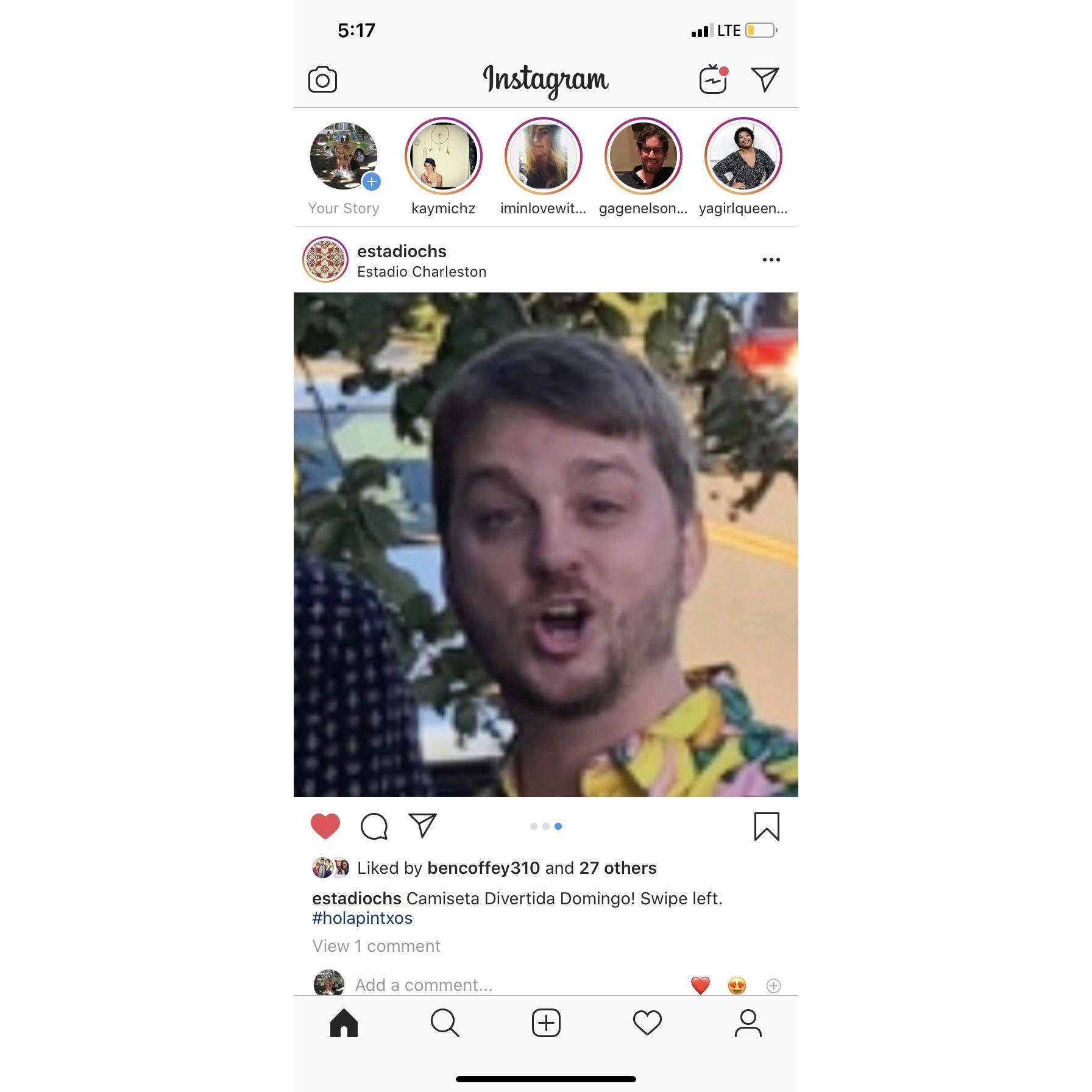
Task: Bookmark the estadiochs post
Action: click(x=767, y=827)
